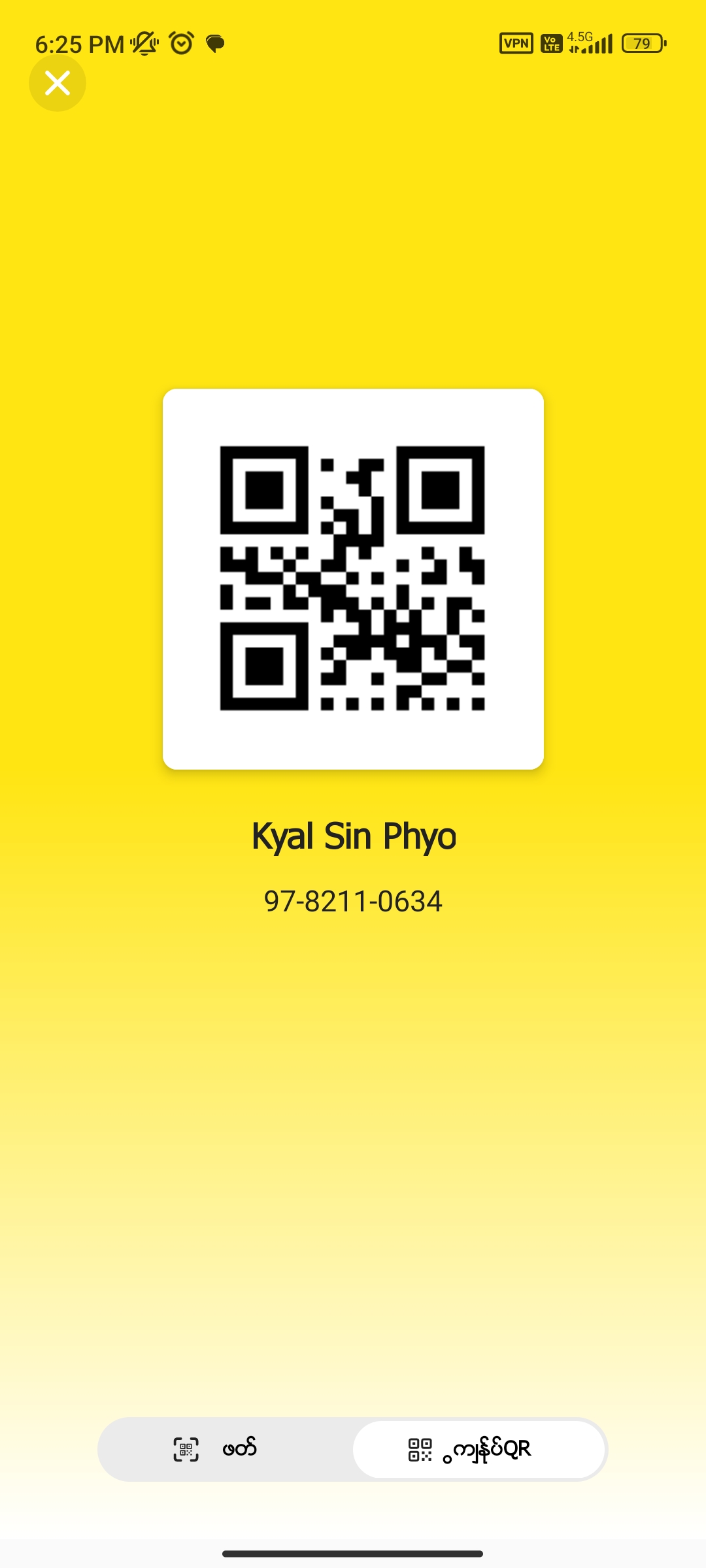Image resolution: width=706 pixels, height=1568 pixels.
Task: Close the QR code screen
Action: click(x=58, y=83)
